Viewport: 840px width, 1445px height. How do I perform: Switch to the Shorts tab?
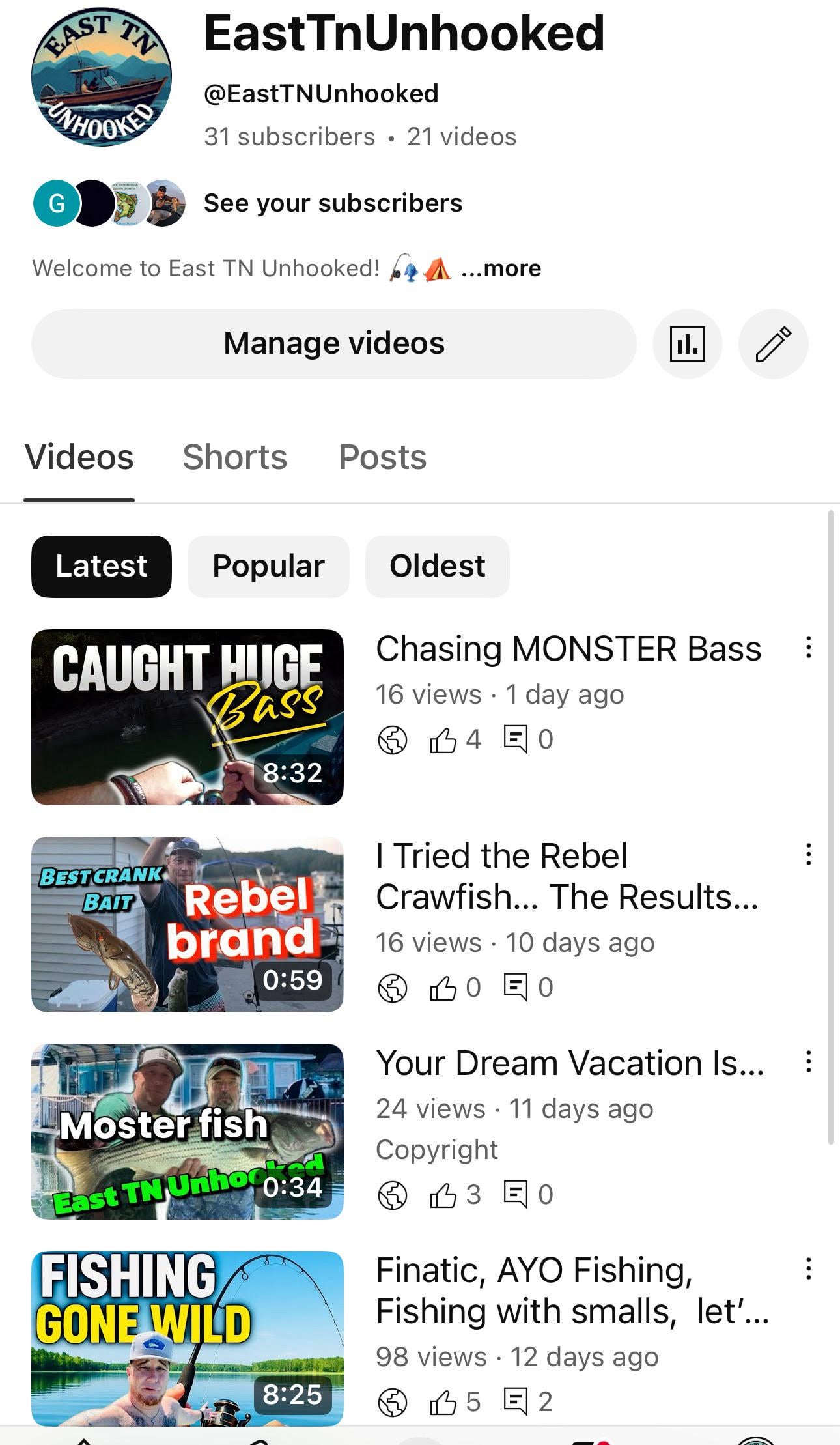click(x=234, y=457)
